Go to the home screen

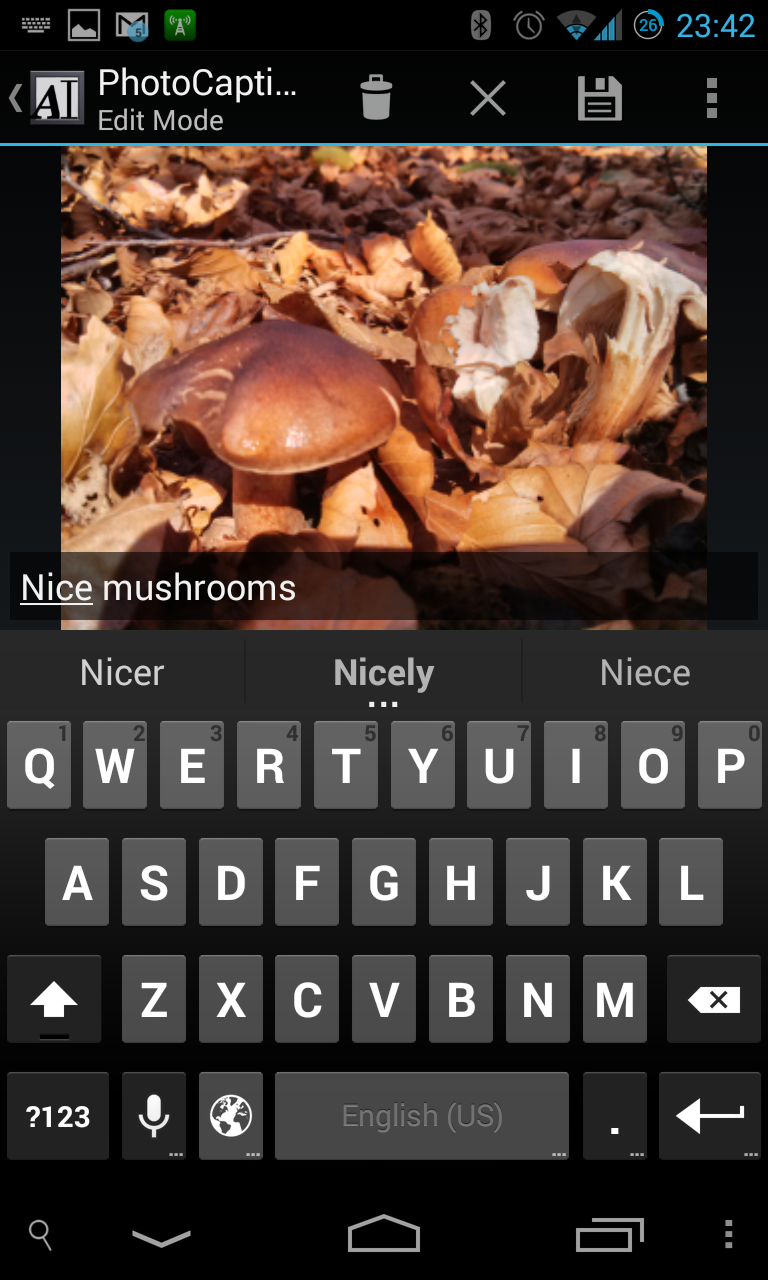[384, 1235]
